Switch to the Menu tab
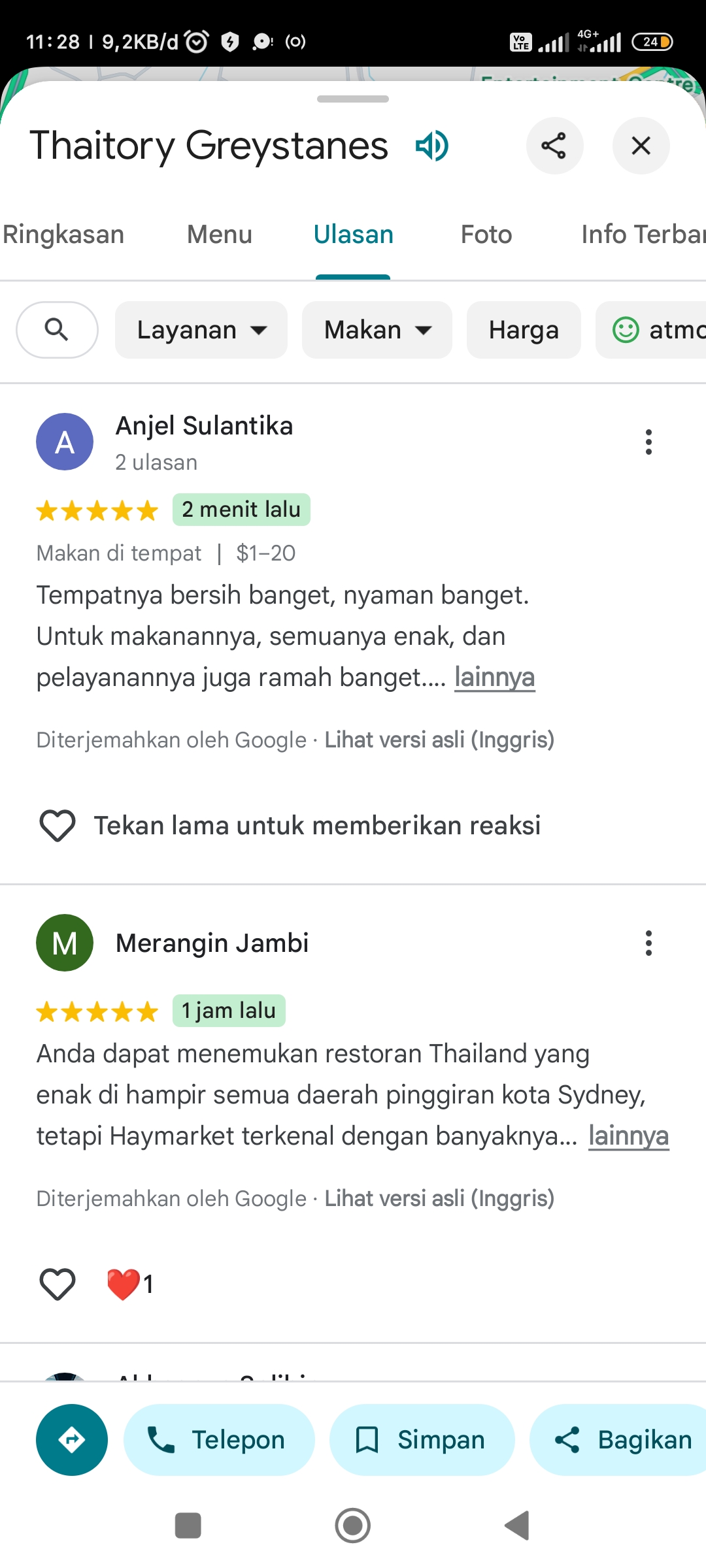Image resolution: width=706 pixels, height=1568 pixels. pos(220,234)
